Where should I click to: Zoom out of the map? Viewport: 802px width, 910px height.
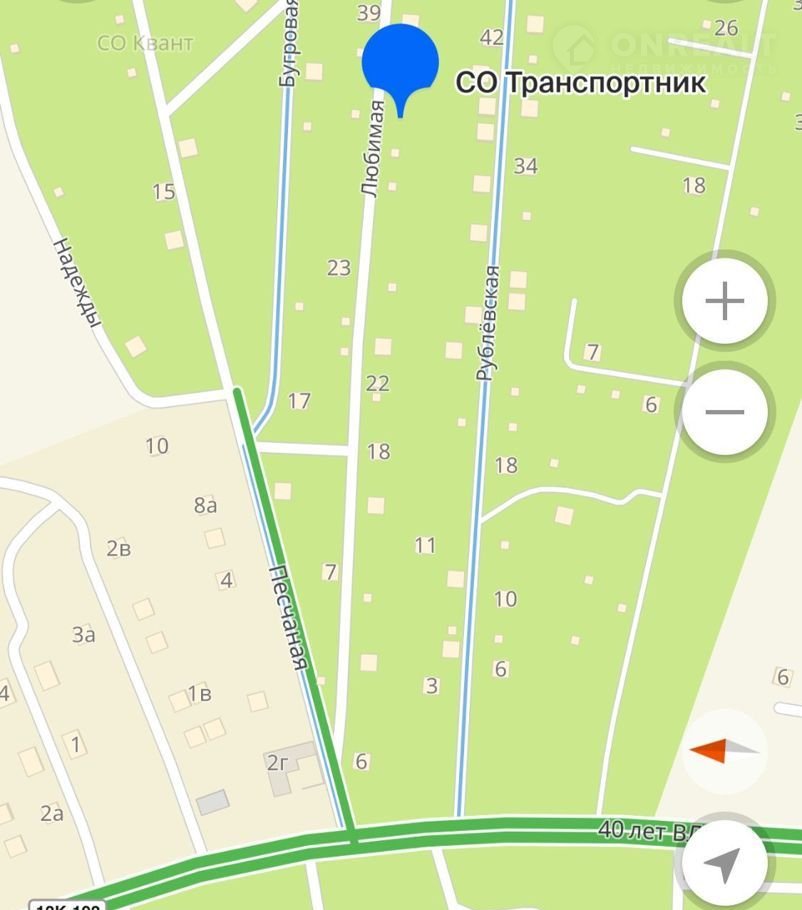pos(724,411)
